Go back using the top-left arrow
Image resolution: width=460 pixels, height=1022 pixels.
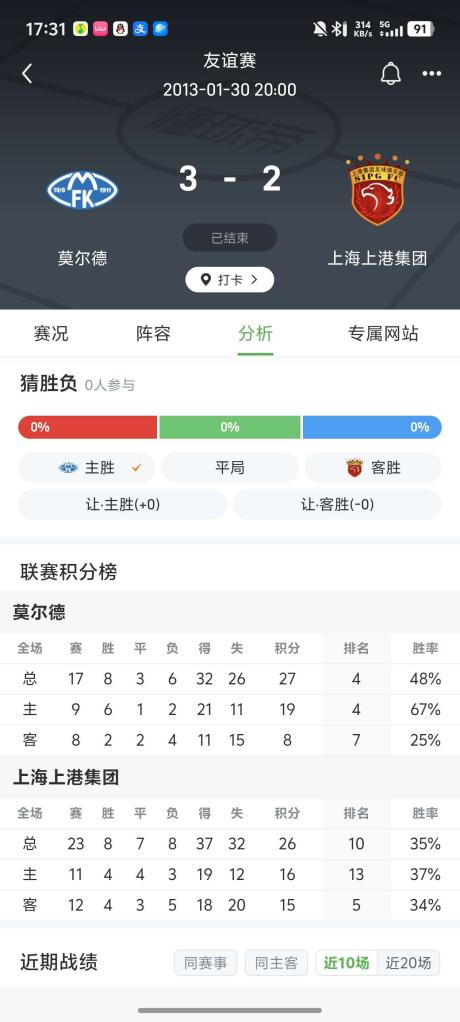point(27,74)
